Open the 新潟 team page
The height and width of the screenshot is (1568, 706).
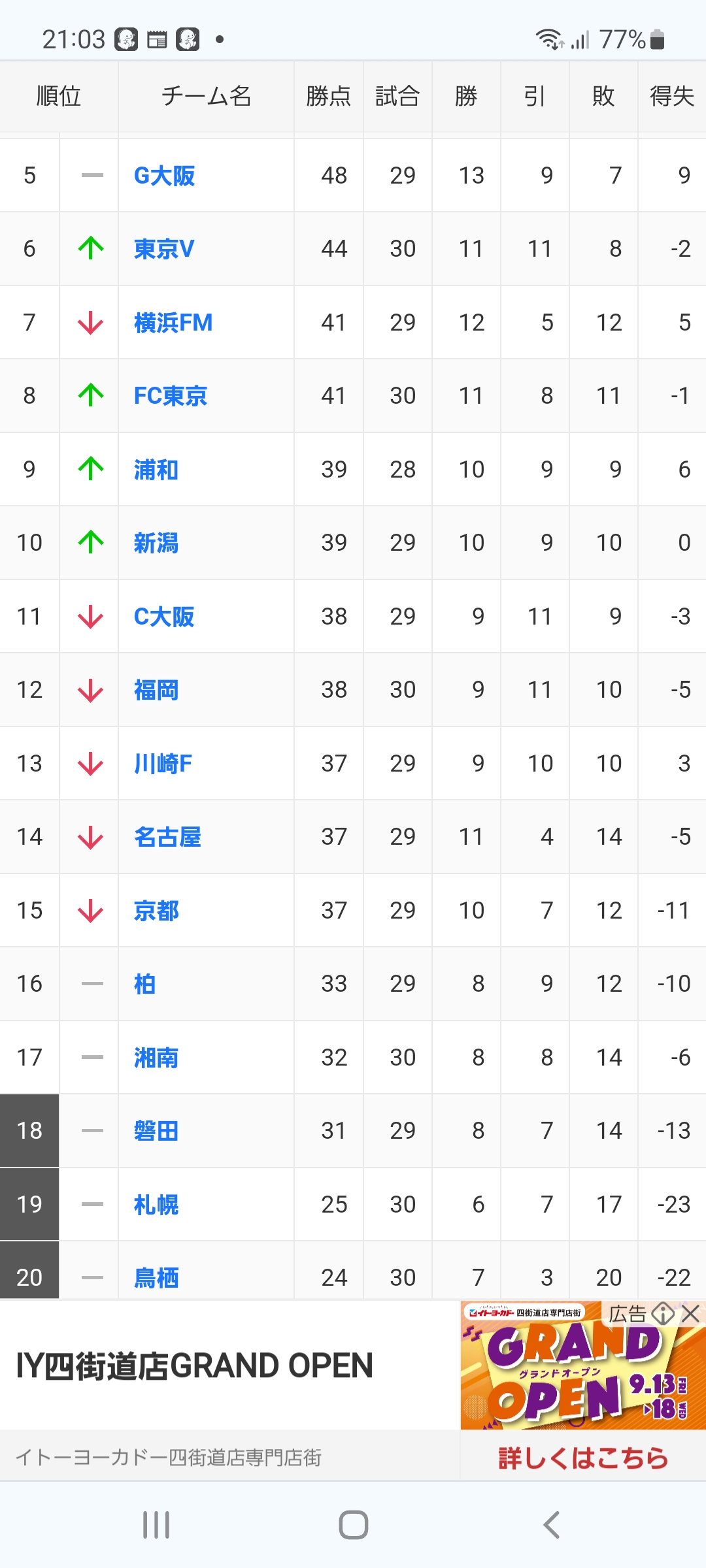pyautogui.click(x=156, y=543)
